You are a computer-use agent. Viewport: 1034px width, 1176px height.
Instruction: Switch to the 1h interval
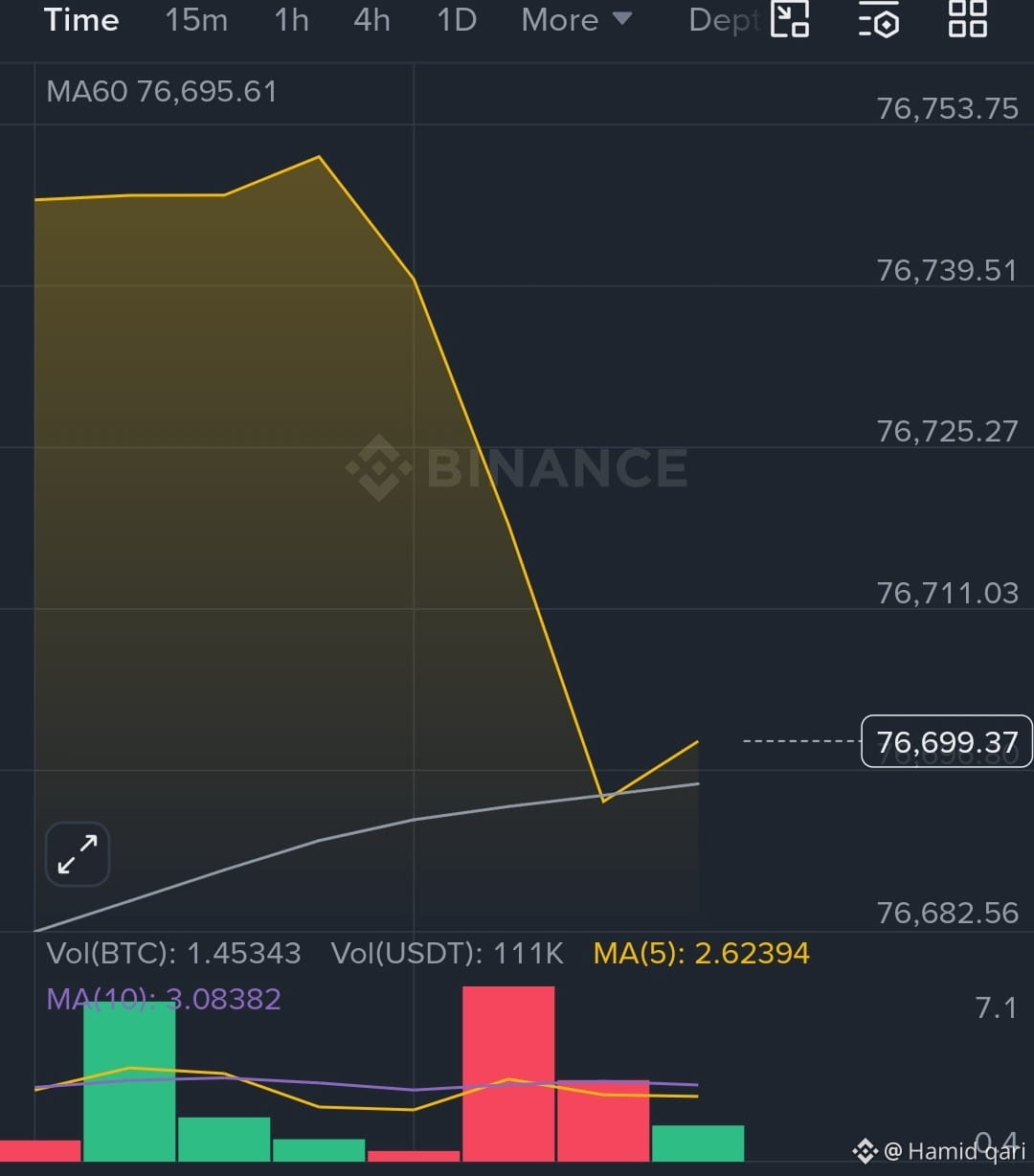tap(291, 20)
